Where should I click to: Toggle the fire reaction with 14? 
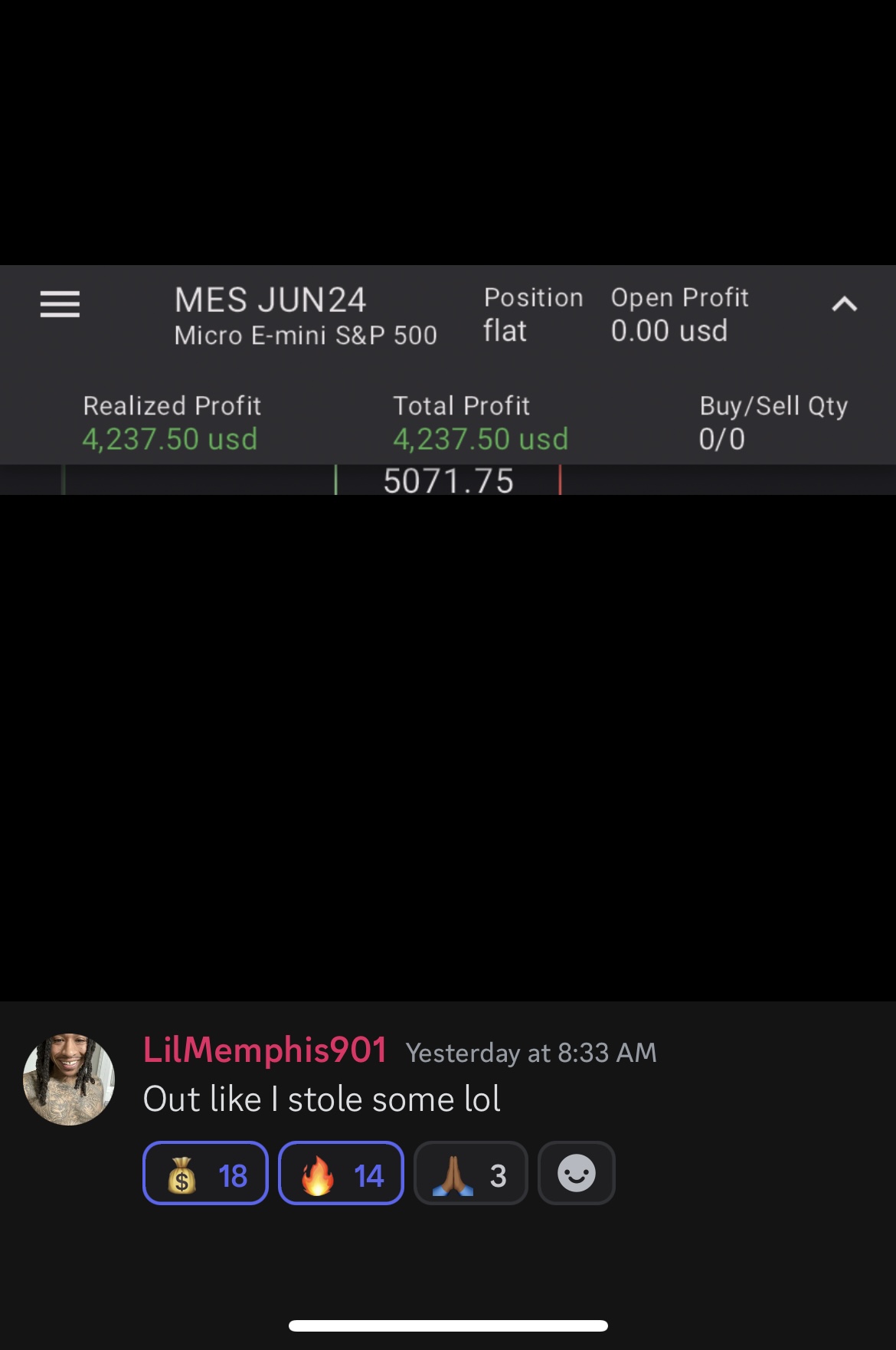[341, 1173]
